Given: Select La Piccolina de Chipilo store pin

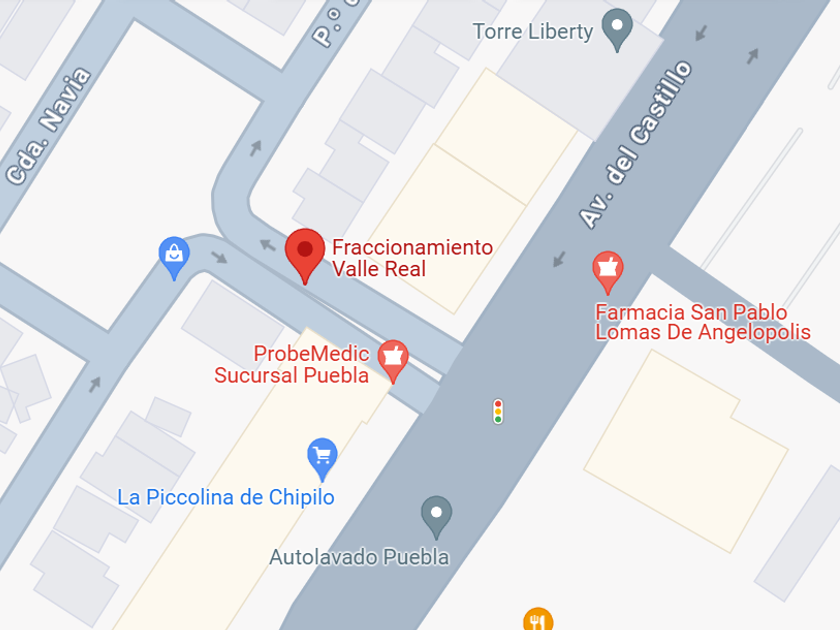Looking at the screenshot, I should [x=322, y=460].
